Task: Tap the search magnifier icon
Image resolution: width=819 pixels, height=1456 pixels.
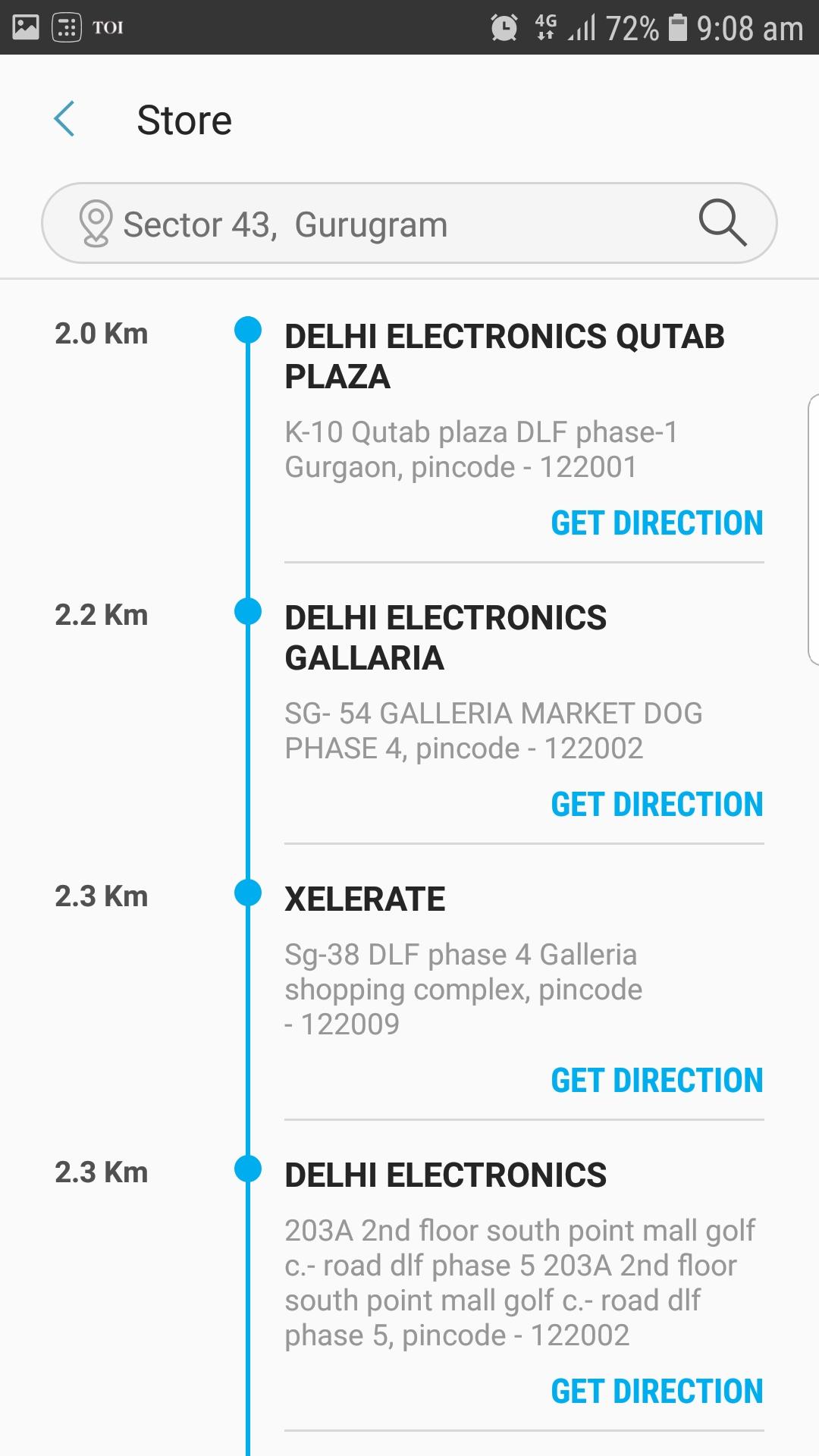Action: tap(721, 223)
